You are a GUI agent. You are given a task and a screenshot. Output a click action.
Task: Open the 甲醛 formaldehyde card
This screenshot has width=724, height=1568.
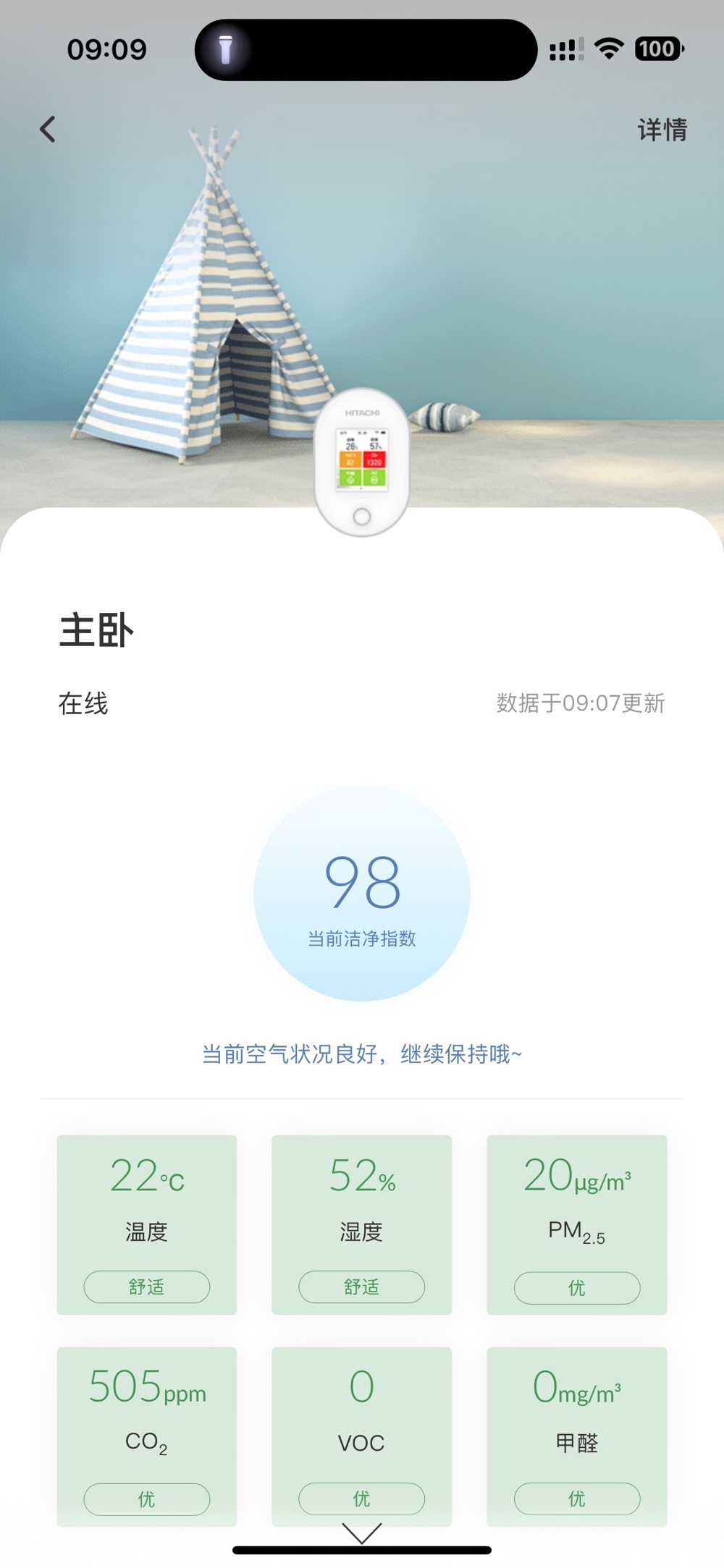click(x=576, y=1436)
